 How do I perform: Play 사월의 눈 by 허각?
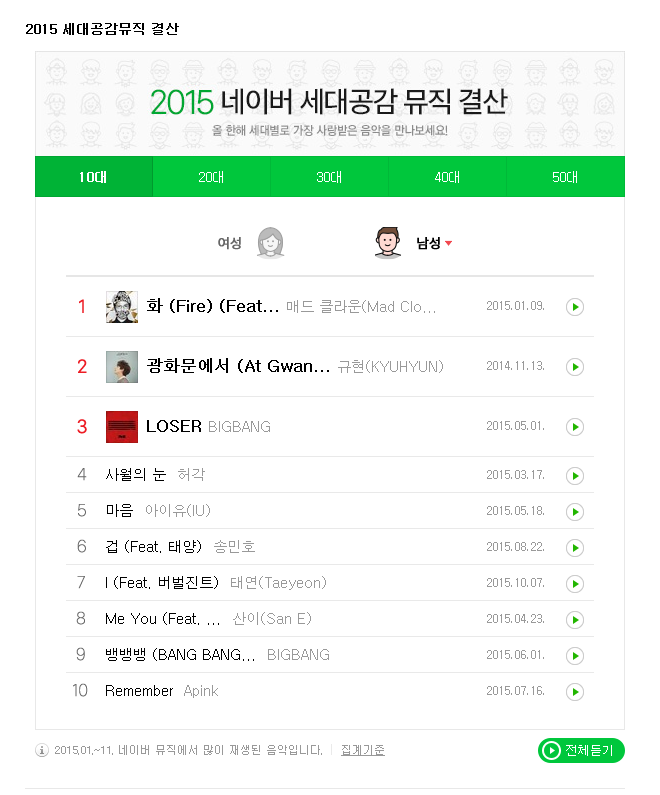(575, 475)
